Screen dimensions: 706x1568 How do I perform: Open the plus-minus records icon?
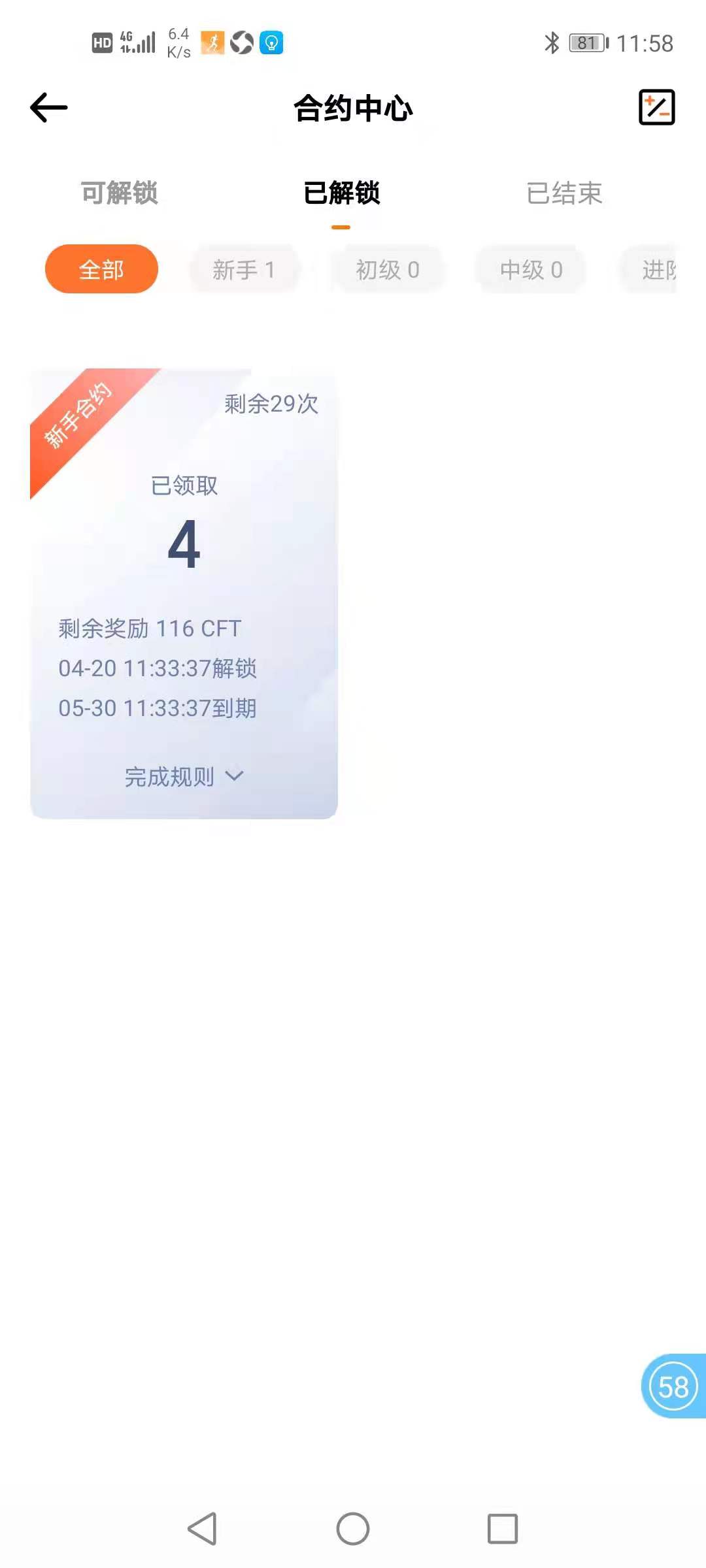pos(656,108)
